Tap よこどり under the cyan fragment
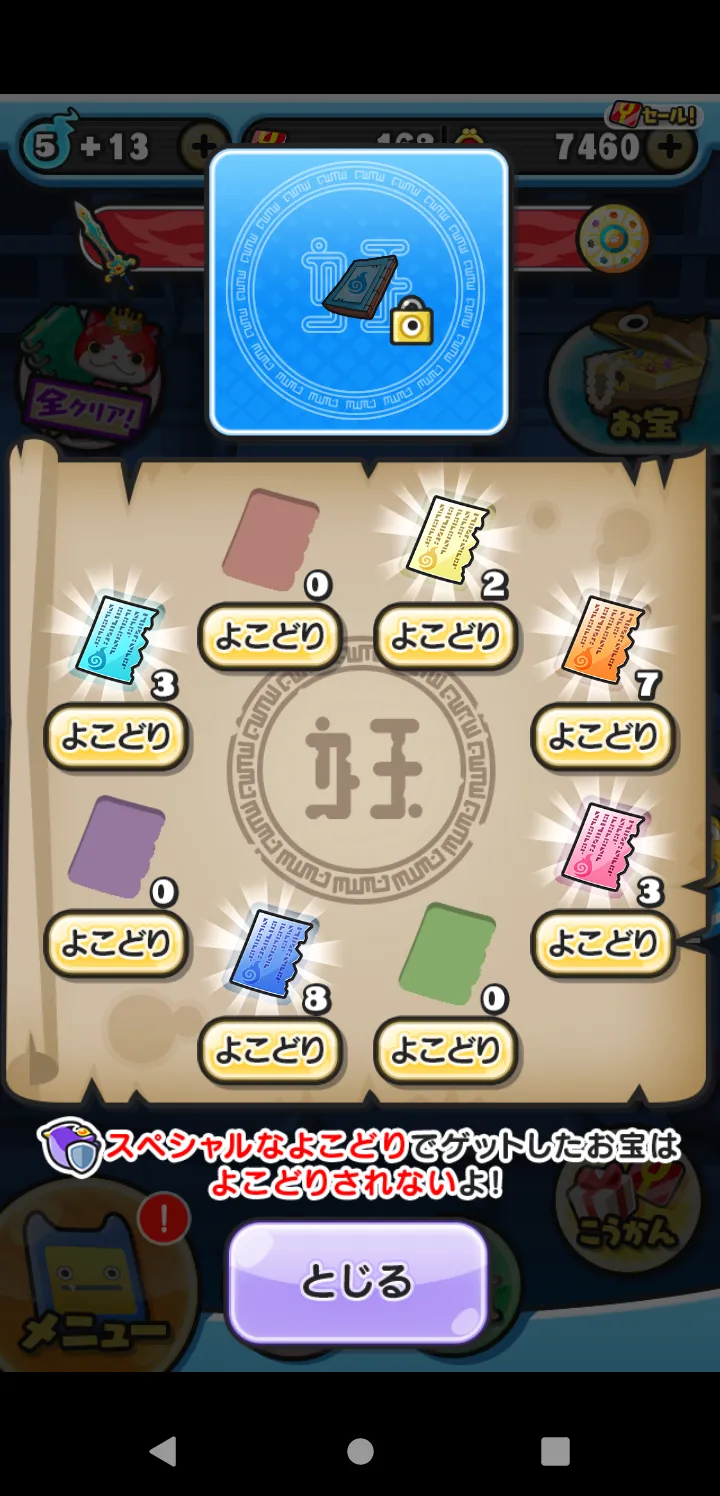This screenshot has width=720, height=1496. pos(117,737)
